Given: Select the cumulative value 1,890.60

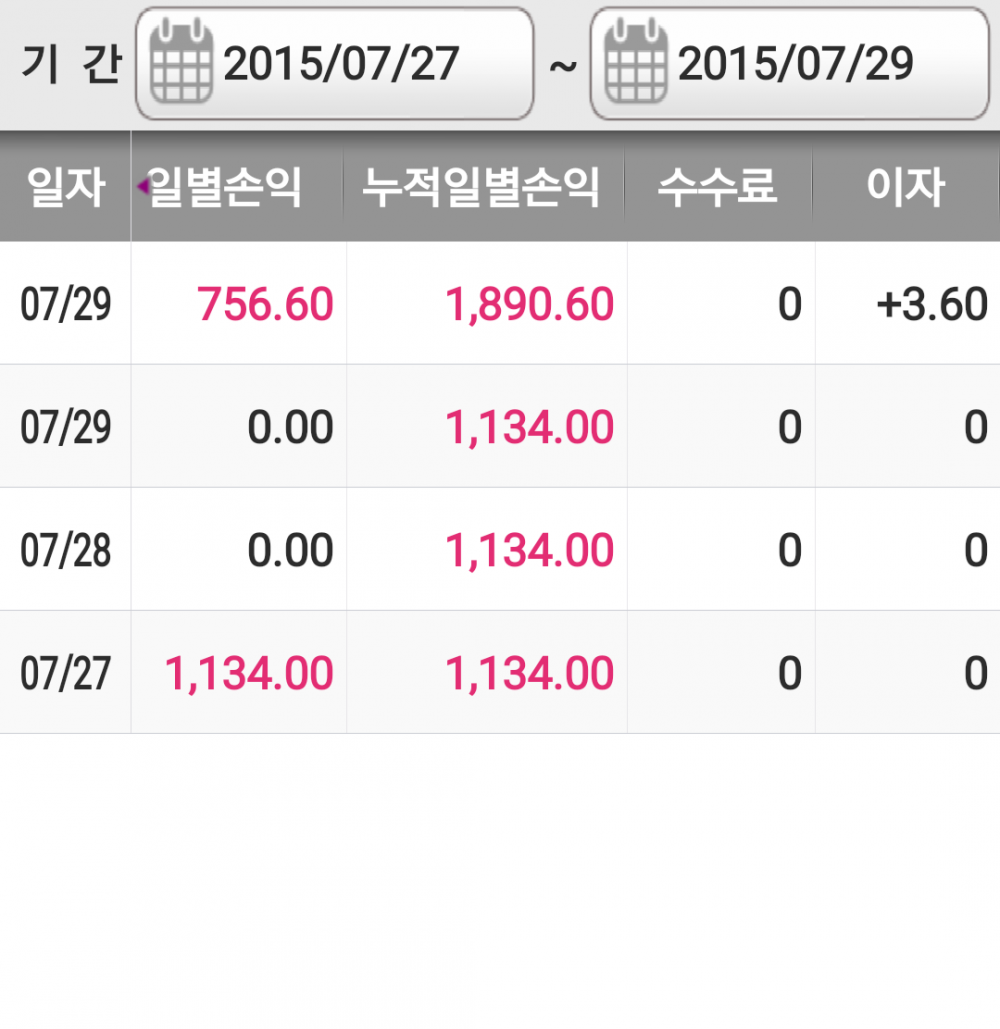Looking at the screenshot, I should [x=528, y=303].
